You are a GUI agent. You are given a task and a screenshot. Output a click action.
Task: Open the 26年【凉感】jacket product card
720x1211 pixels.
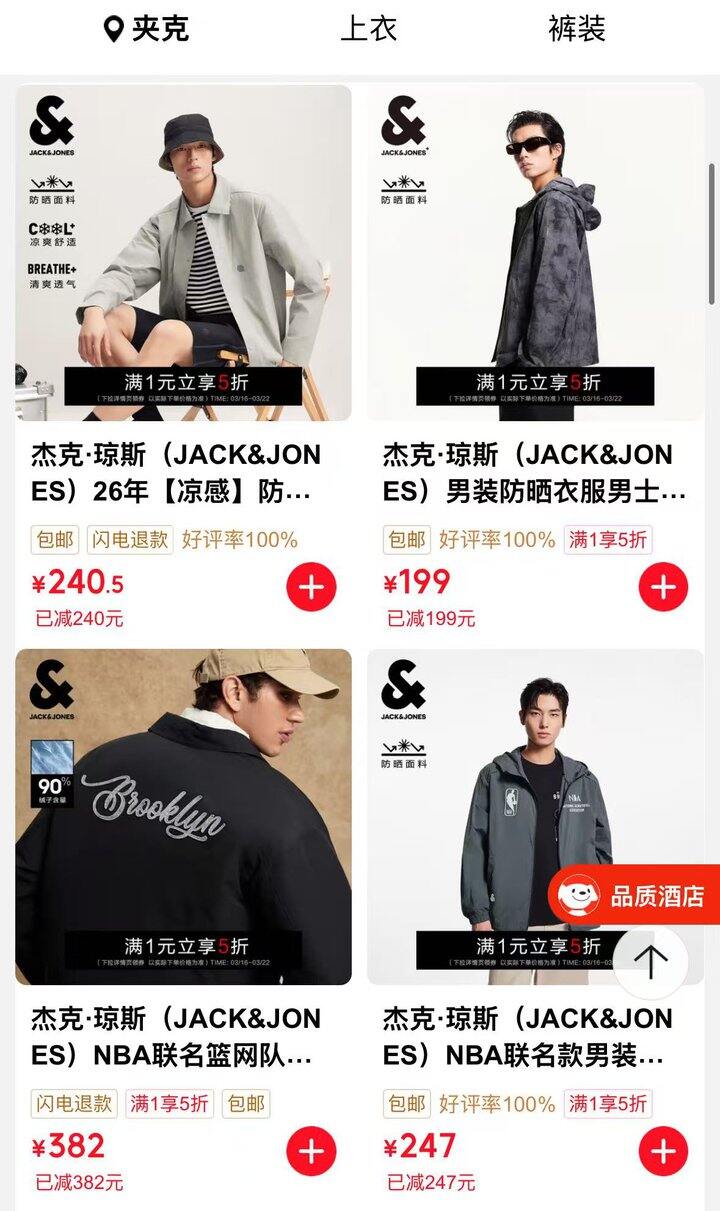[183, 254]
